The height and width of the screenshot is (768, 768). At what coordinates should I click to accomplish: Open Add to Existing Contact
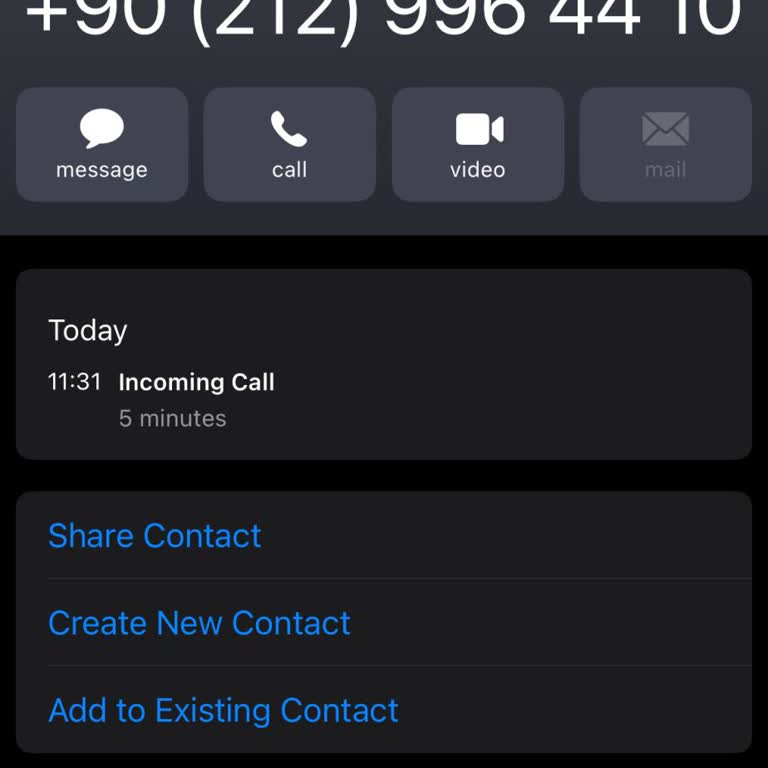click(x=224, y=710)
